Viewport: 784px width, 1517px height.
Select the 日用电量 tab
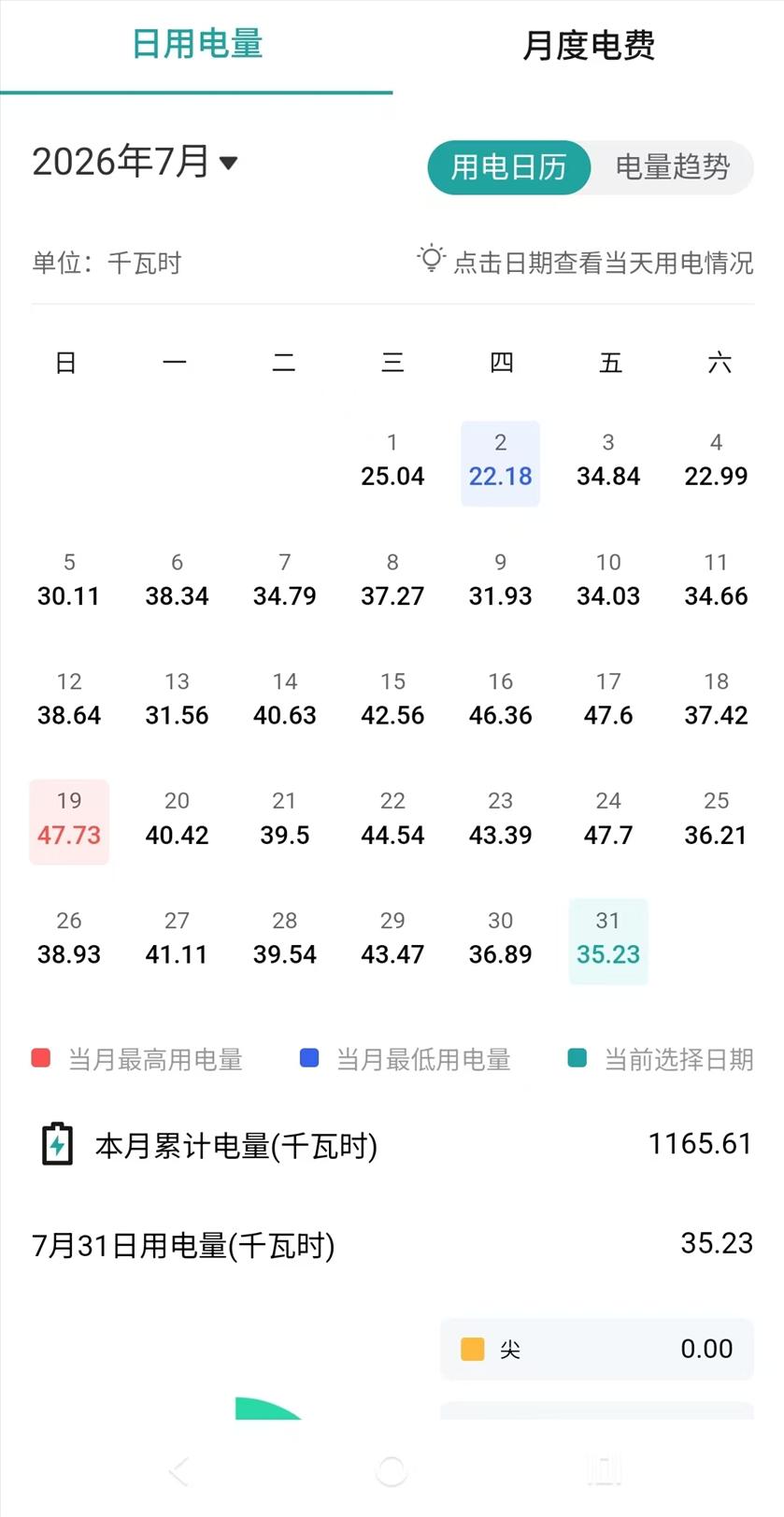click(x=196, y=45)
